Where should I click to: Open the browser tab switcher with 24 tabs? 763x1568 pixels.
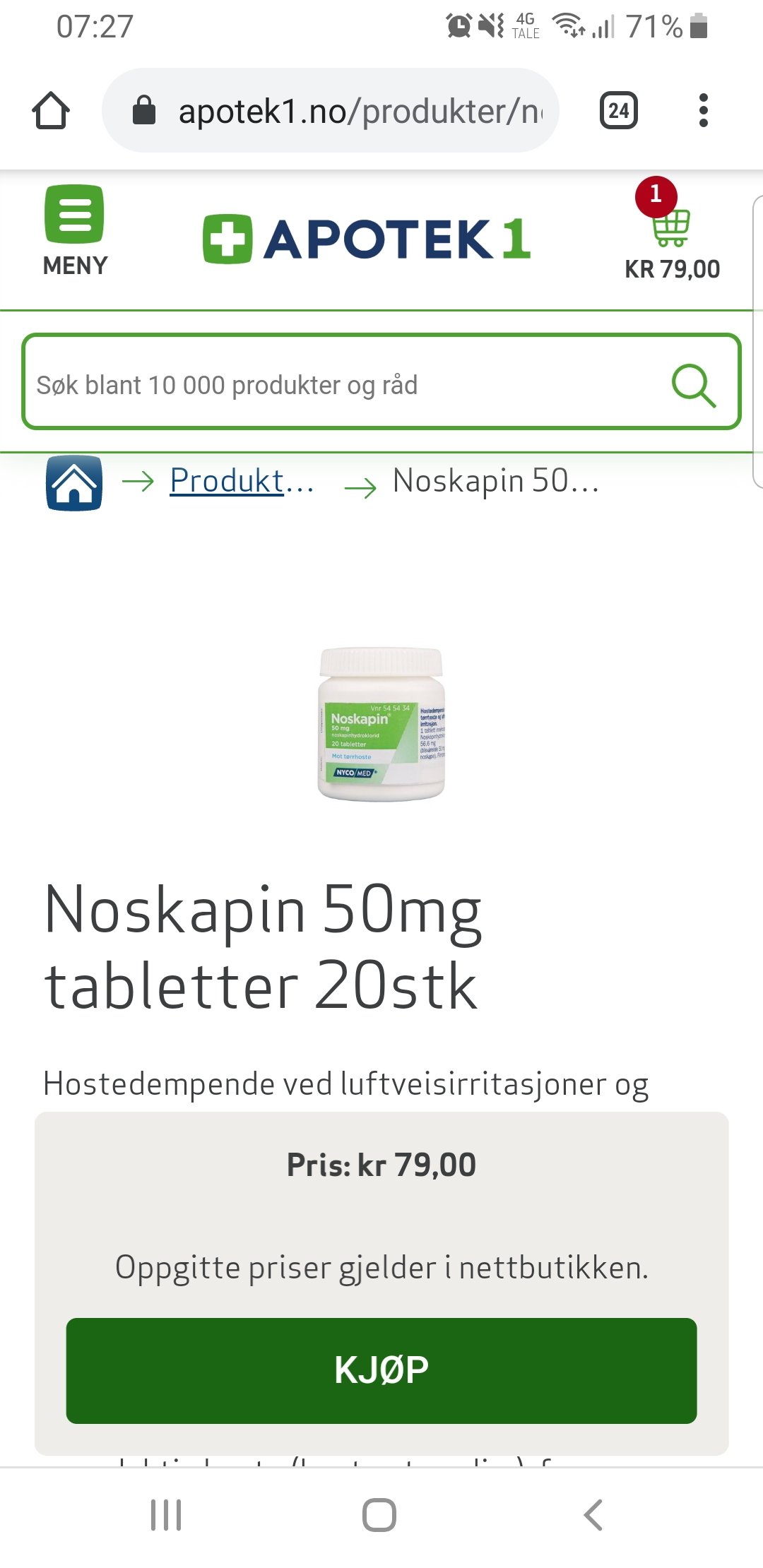click(x=618, y=111)
